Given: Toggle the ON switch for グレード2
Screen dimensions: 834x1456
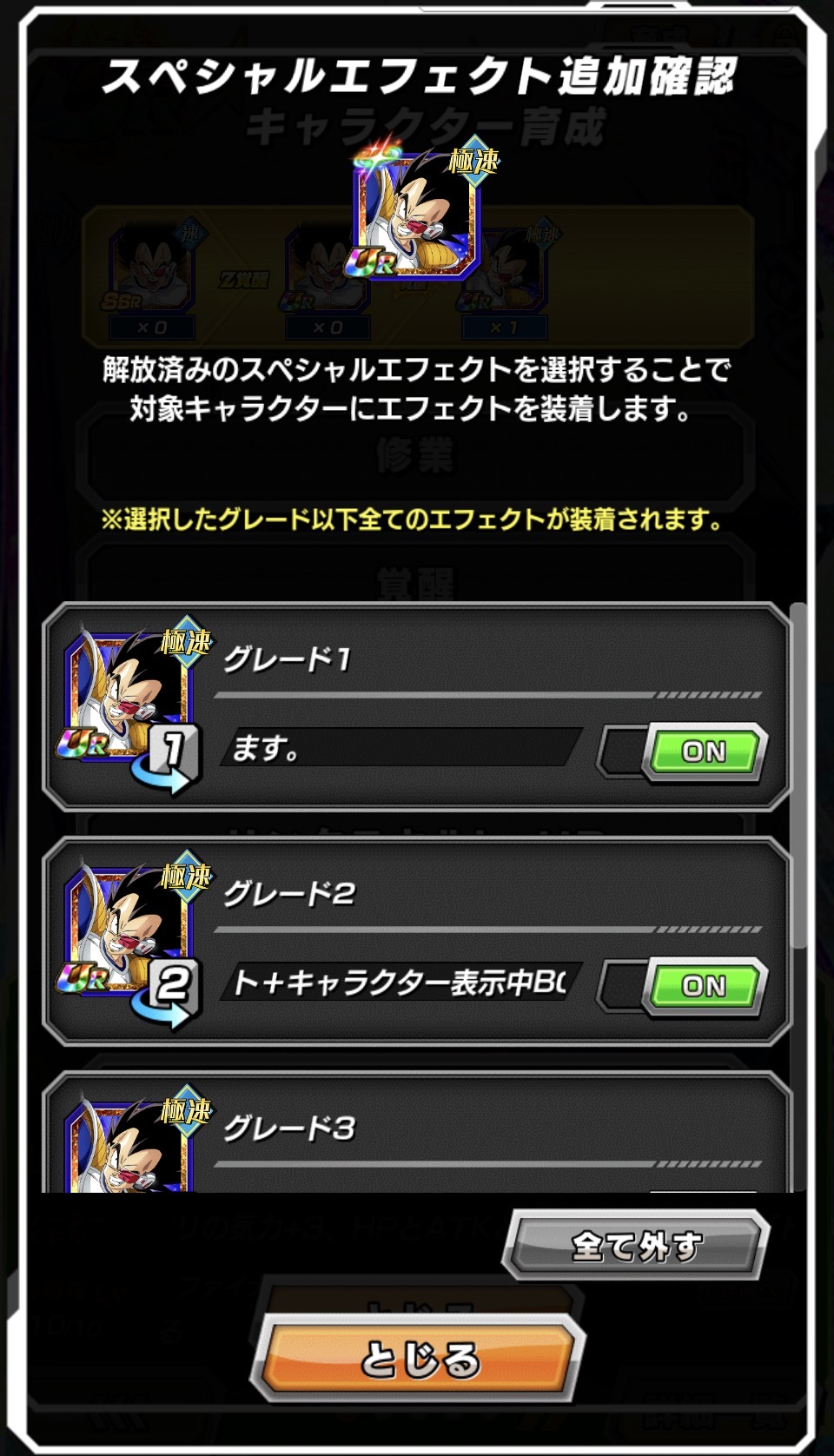Looking at the screenshot, I should coord(683,986).
